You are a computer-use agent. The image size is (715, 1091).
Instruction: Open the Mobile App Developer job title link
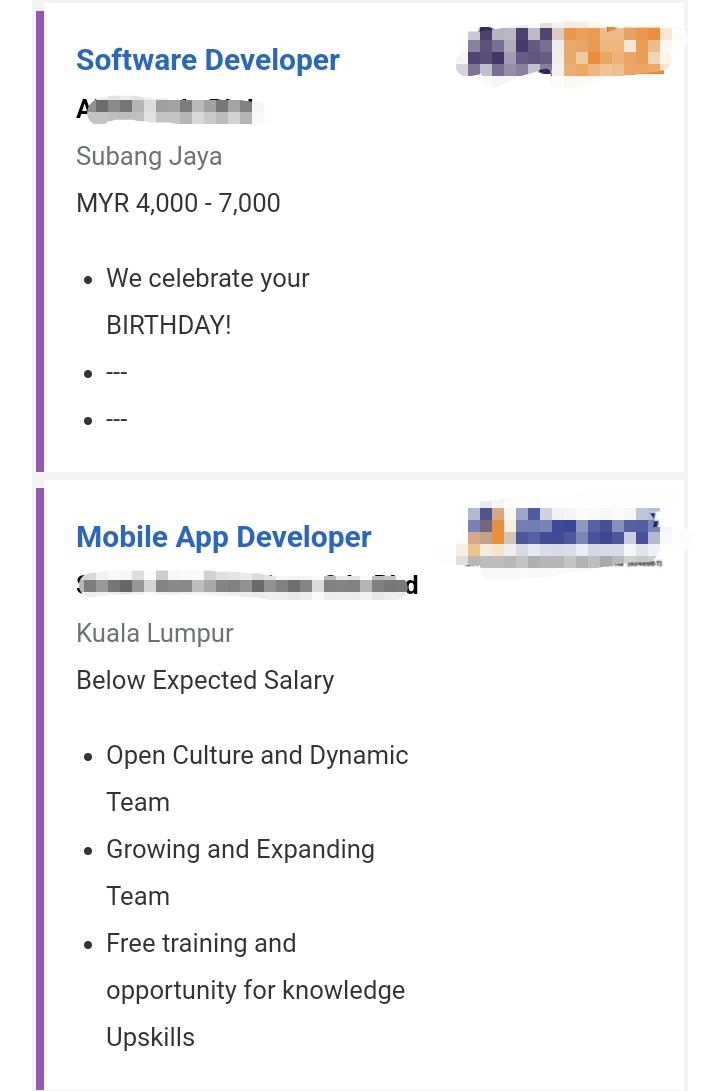click(x=224, y=537)
